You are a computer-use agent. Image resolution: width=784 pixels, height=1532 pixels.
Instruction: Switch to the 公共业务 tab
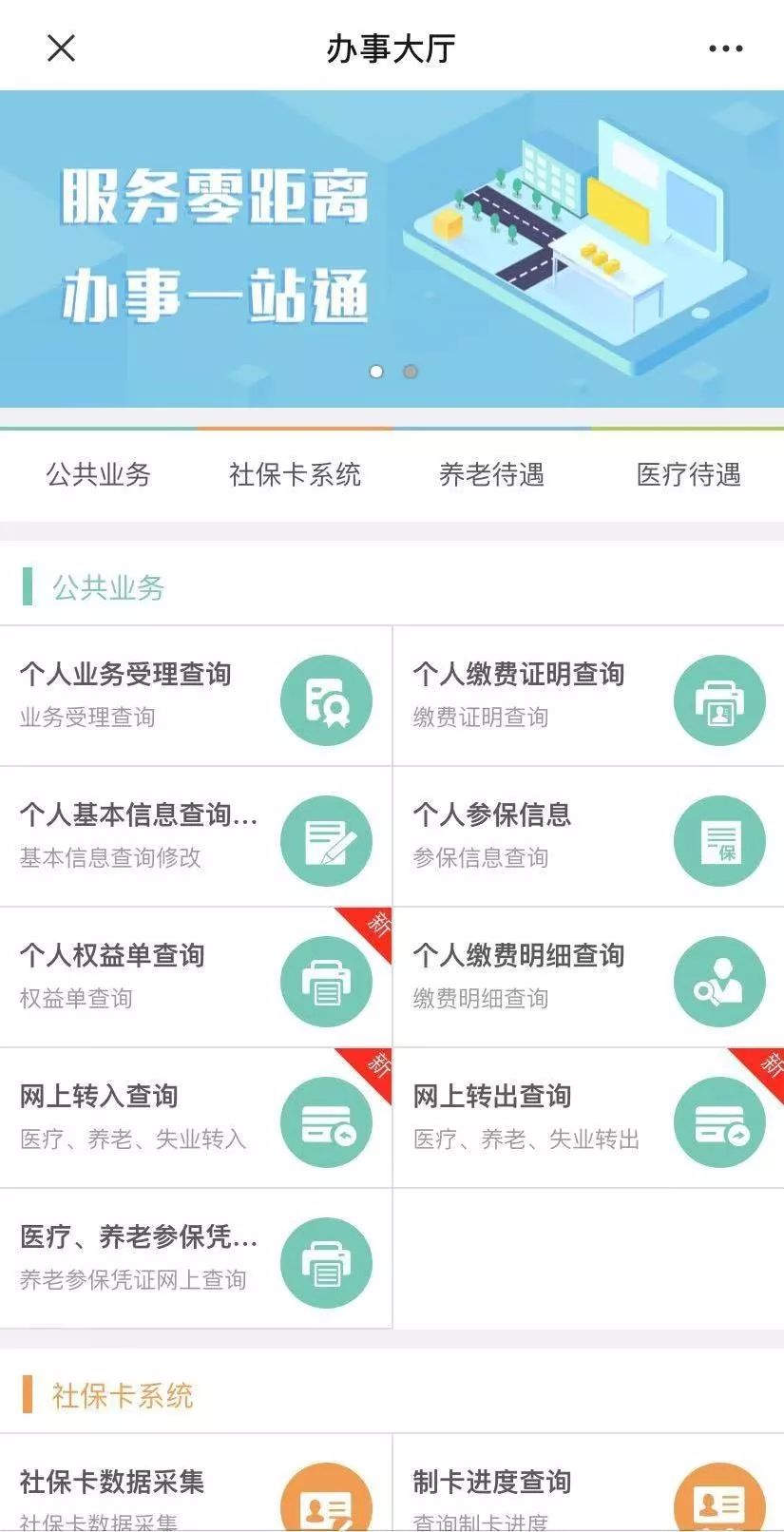[x=98, y=474]
